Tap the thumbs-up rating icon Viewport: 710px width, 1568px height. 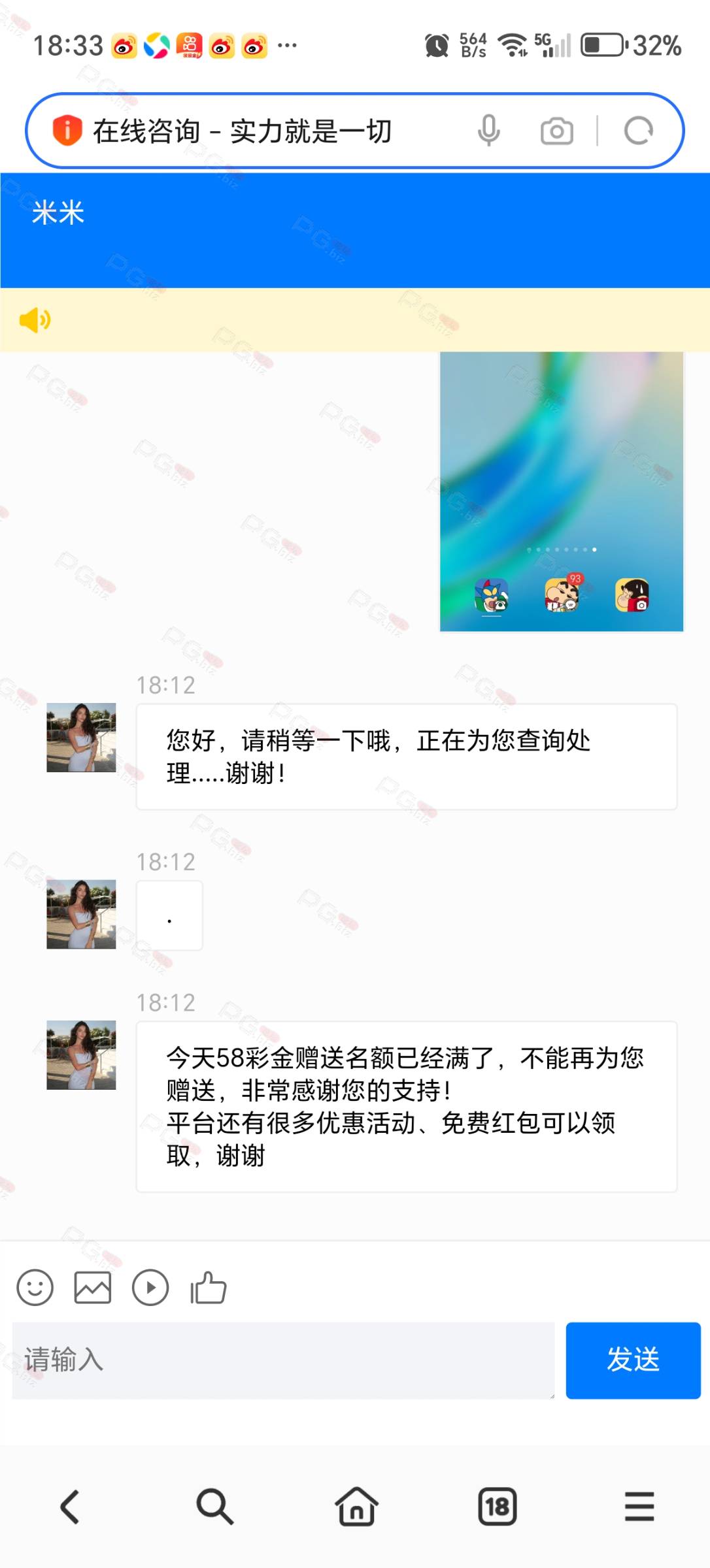(208, 1287)
